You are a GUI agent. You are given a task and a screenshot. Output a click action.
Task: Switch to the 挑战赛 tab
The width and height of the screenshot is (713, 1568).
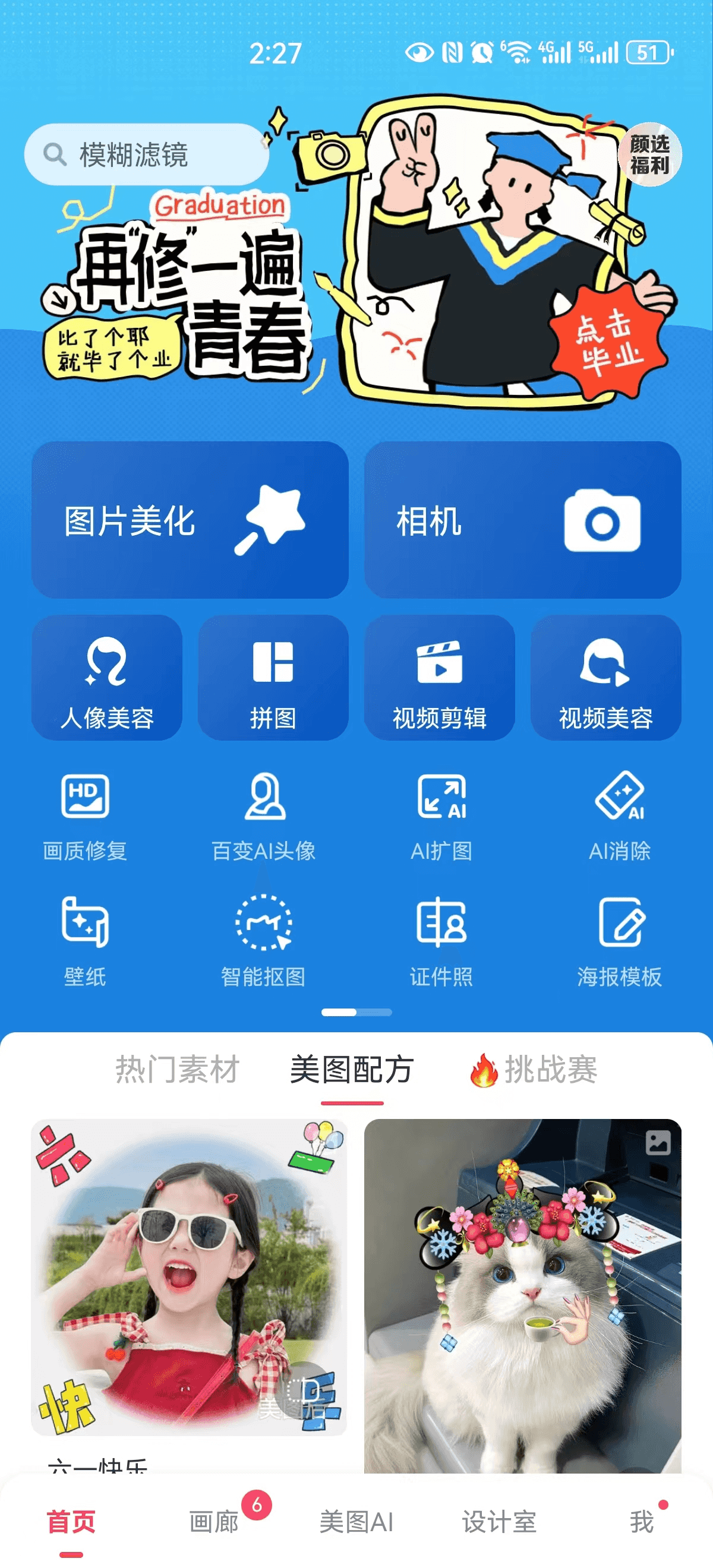click(x=535, y=1070)
